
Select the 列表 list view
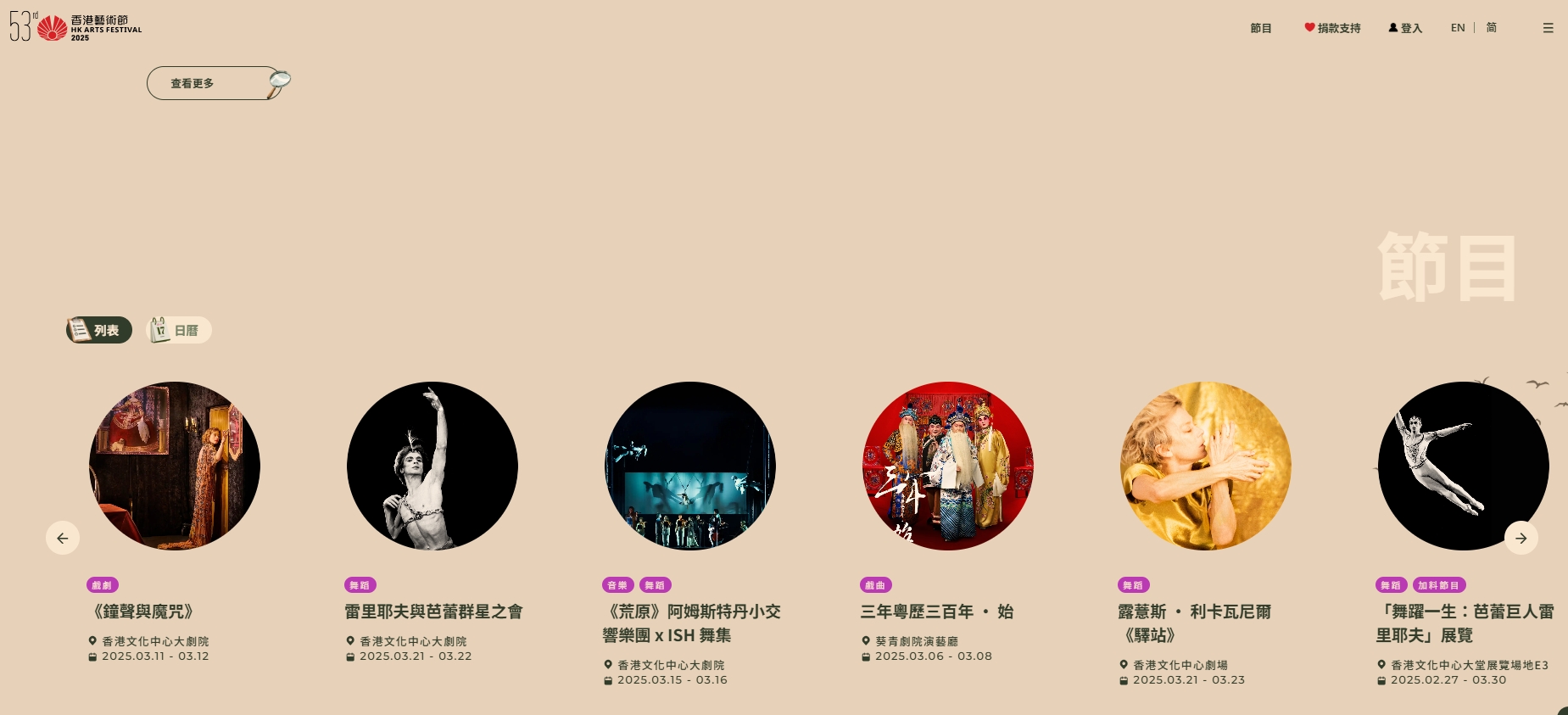click(x=99, y=330)
